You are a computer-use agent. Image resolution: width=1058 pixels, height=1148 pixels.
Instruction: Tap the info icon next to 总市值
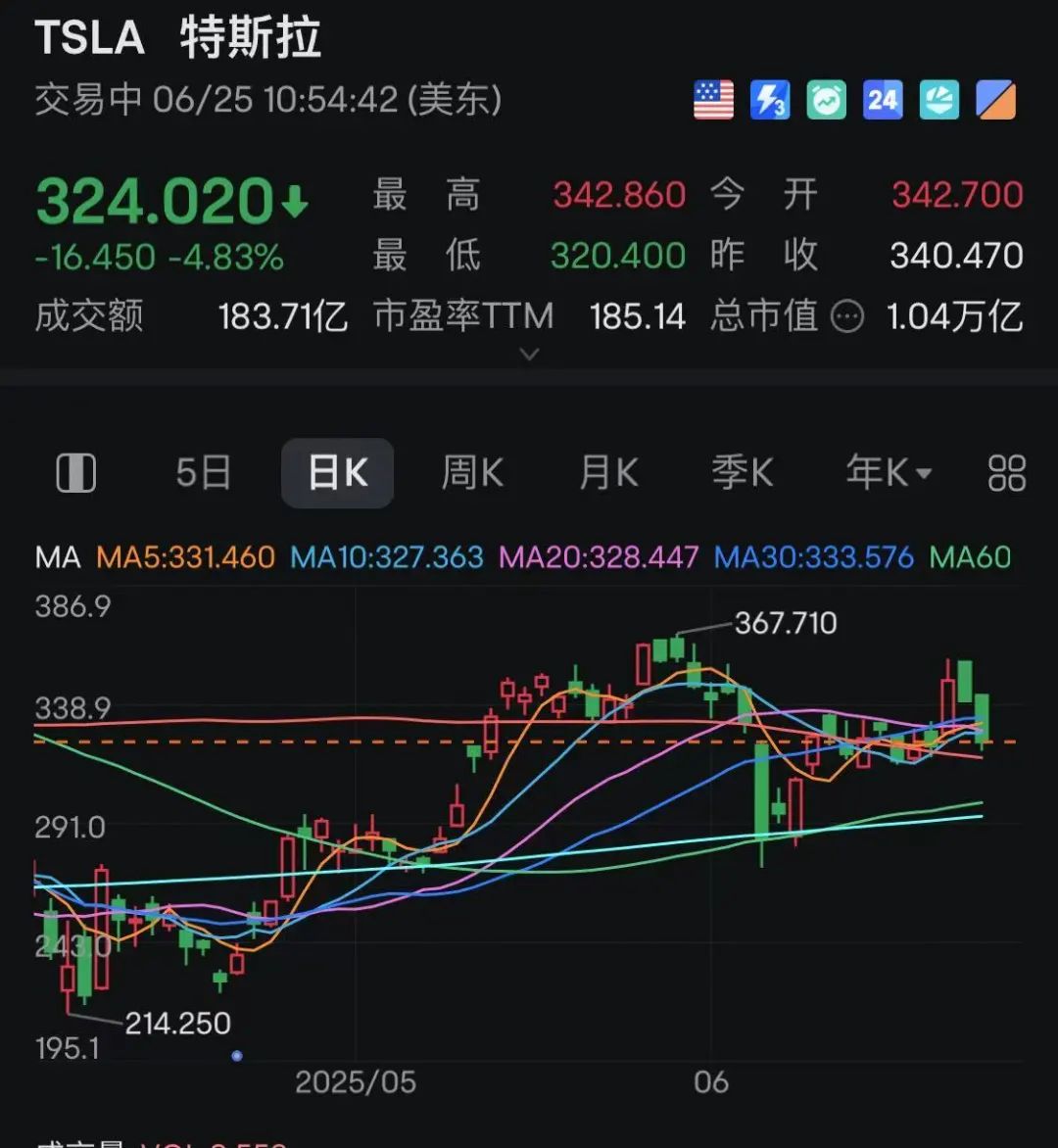coord(847,316)
